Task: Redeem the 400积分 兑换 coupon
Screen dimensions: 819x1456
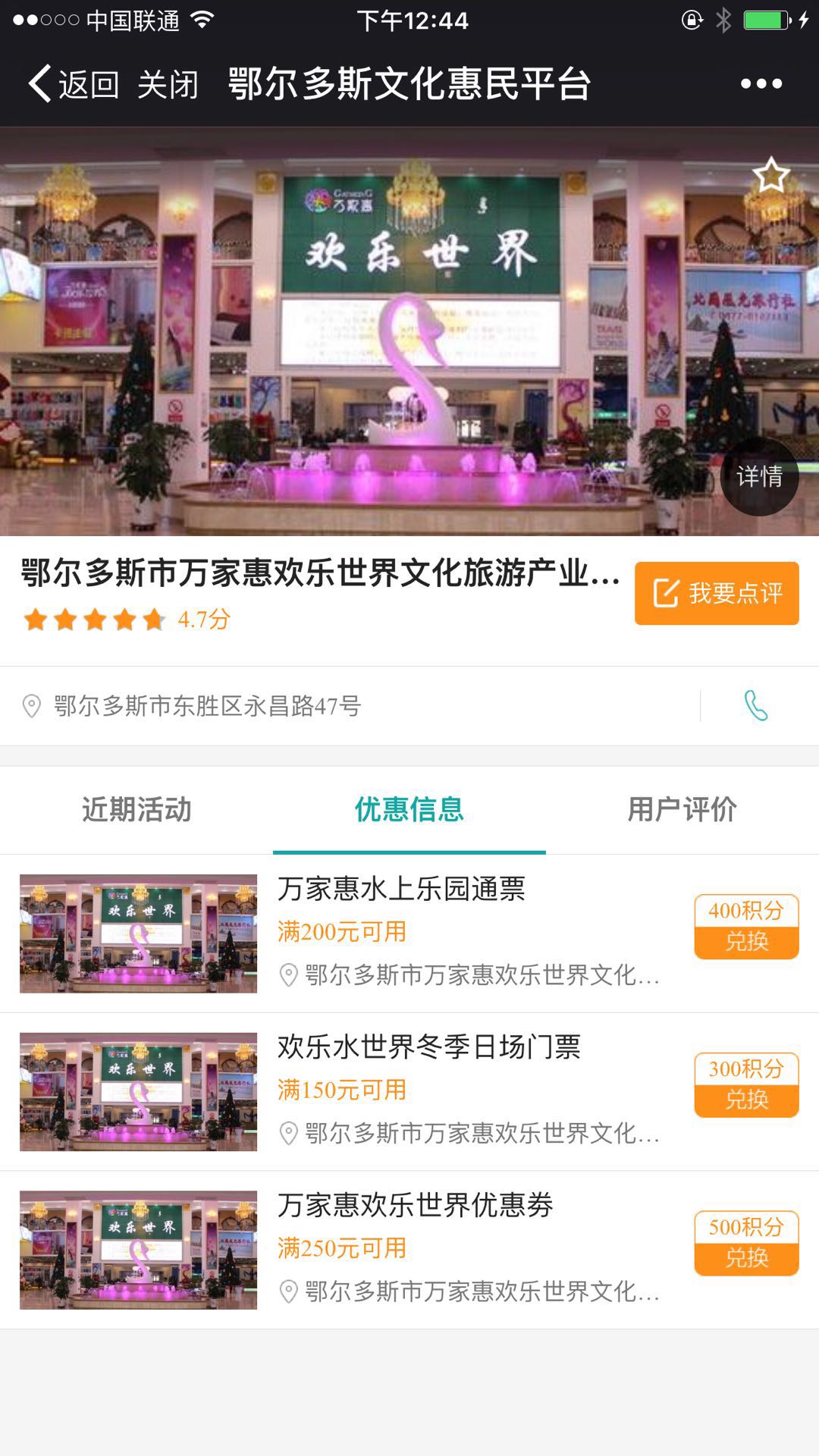Action: pos(746,927)
